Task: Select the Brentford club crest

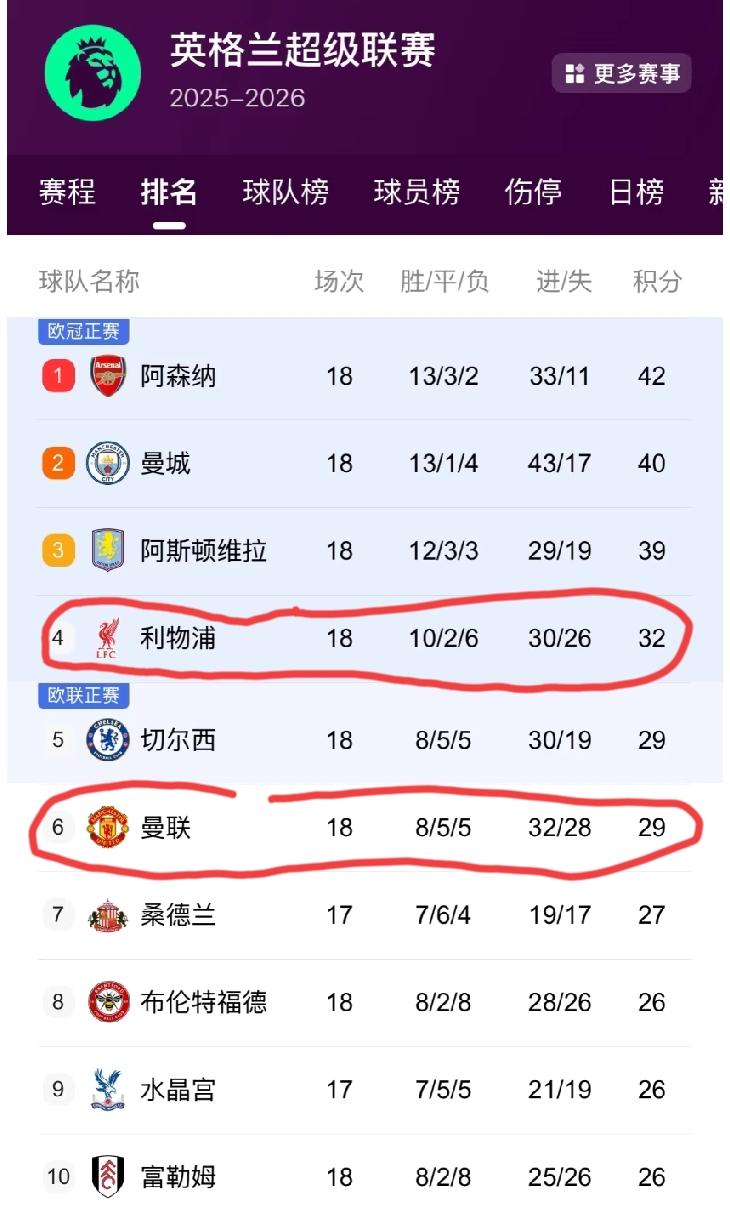Action: click(104, 1001)
